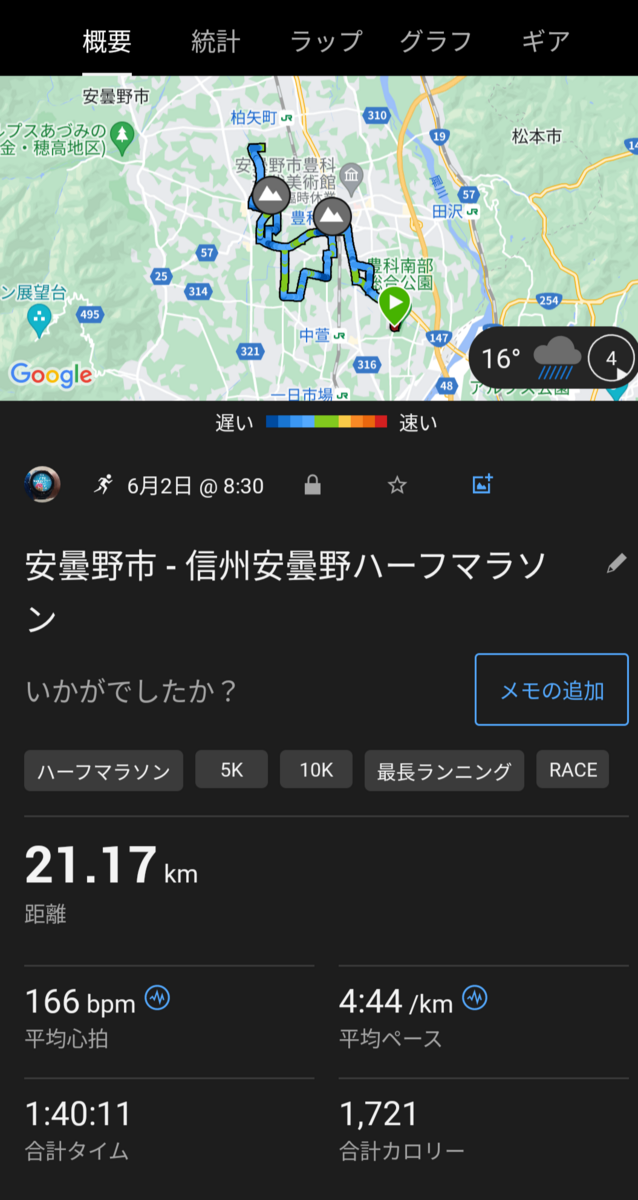Mark activity as favorite with star
Screen dimensions: 638x1200
[x=397, y=486]
